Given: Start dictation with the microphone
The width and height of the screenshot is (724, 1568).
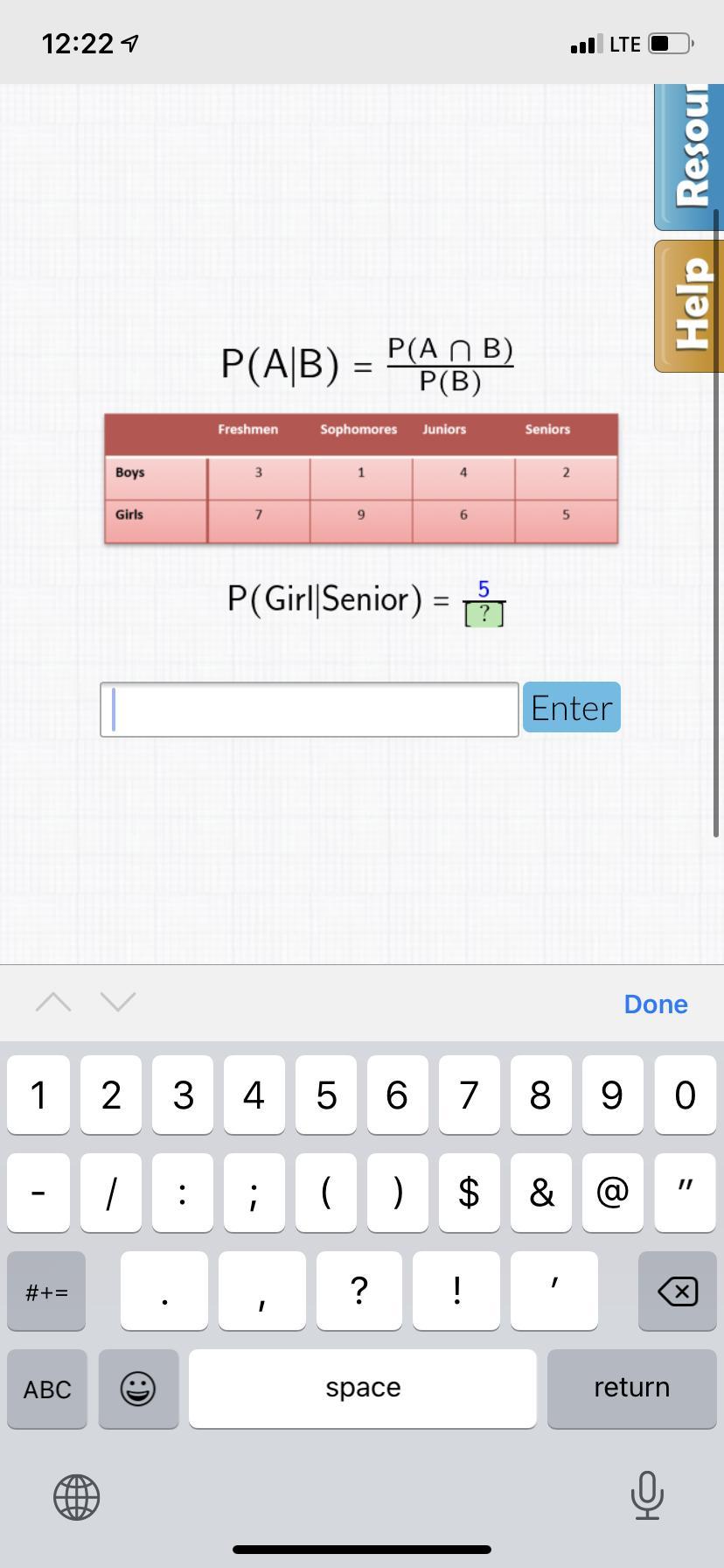Looking at the screenshot, I should click(x=647, y=1495).
